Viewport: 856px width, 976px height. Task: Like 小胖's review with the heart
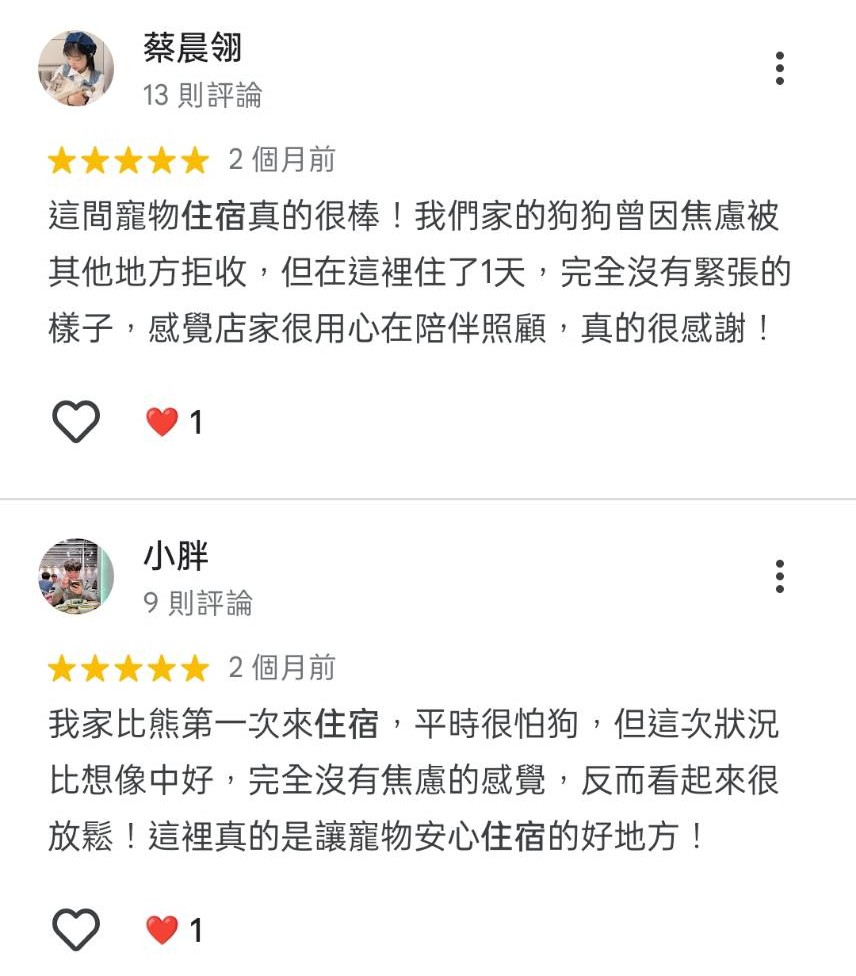pyautogui.click(x=76, y=930)
